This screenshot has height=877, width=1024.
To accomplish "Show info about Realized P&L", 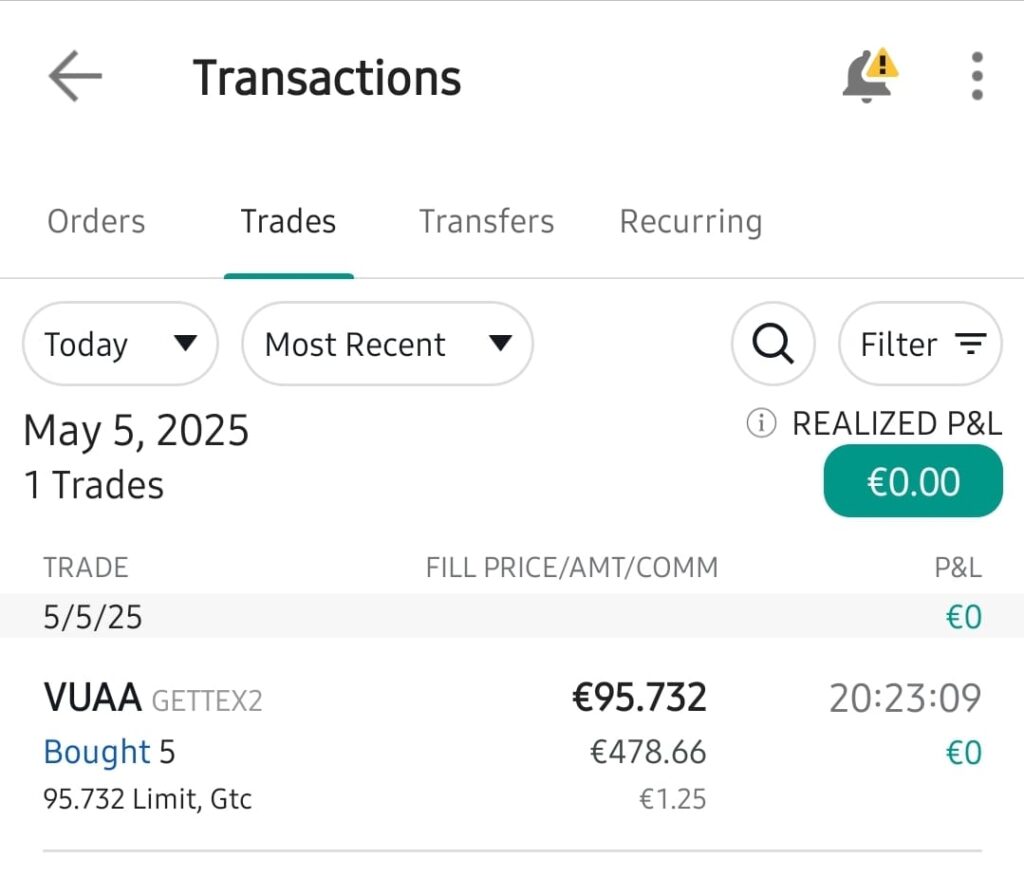I will tap(761, 424).
